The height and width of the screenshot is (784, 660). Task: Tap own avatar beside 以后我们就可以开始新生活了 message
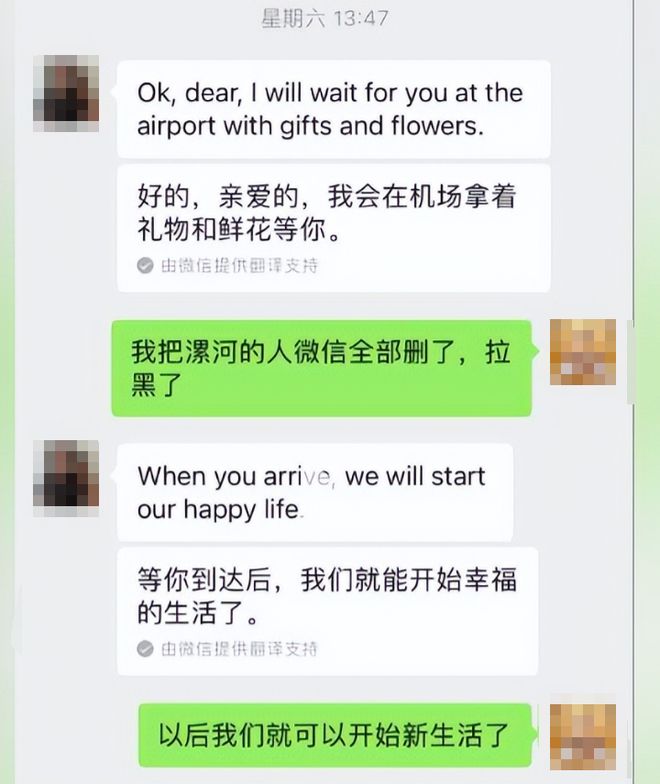tap(583, 733)
